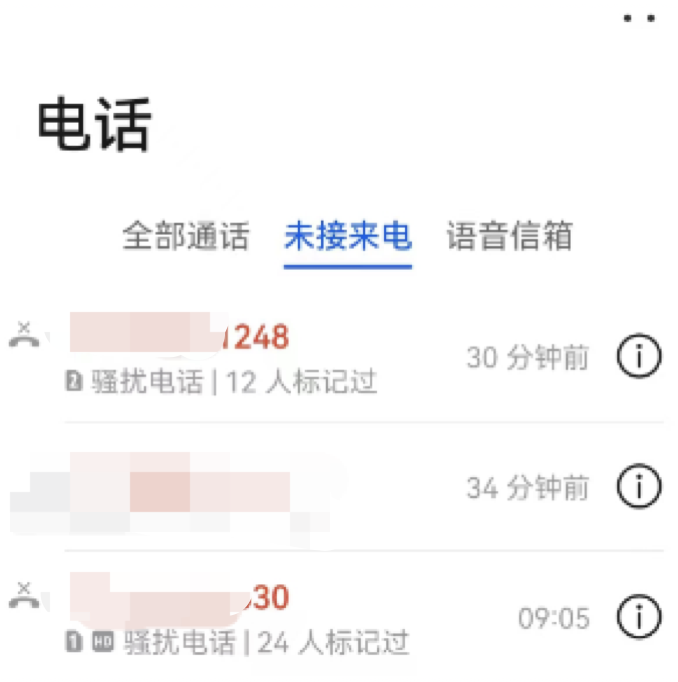The height and width of the screenshot is (682, 678).
Task: View details of the call 30 分钟前
Action: 639,356
